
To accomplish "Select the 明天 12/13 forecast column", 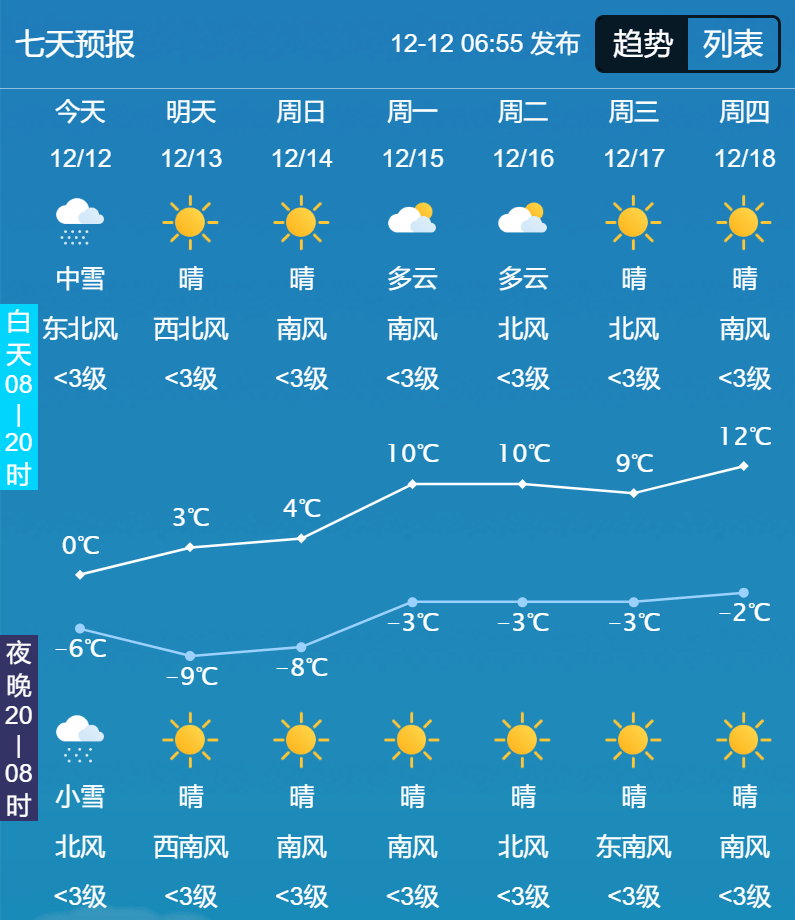I will (191, 135).
